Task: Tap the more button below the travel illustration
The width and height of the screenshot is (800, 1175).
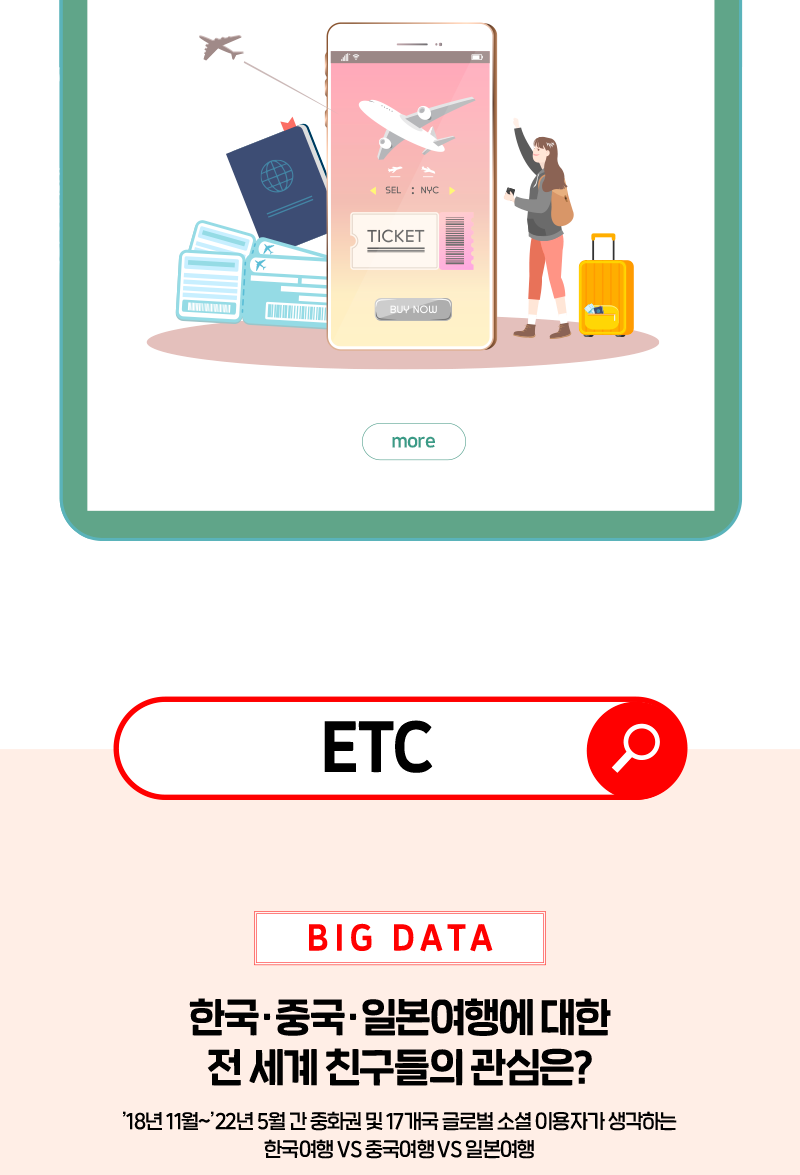Action: click(413, 441)
